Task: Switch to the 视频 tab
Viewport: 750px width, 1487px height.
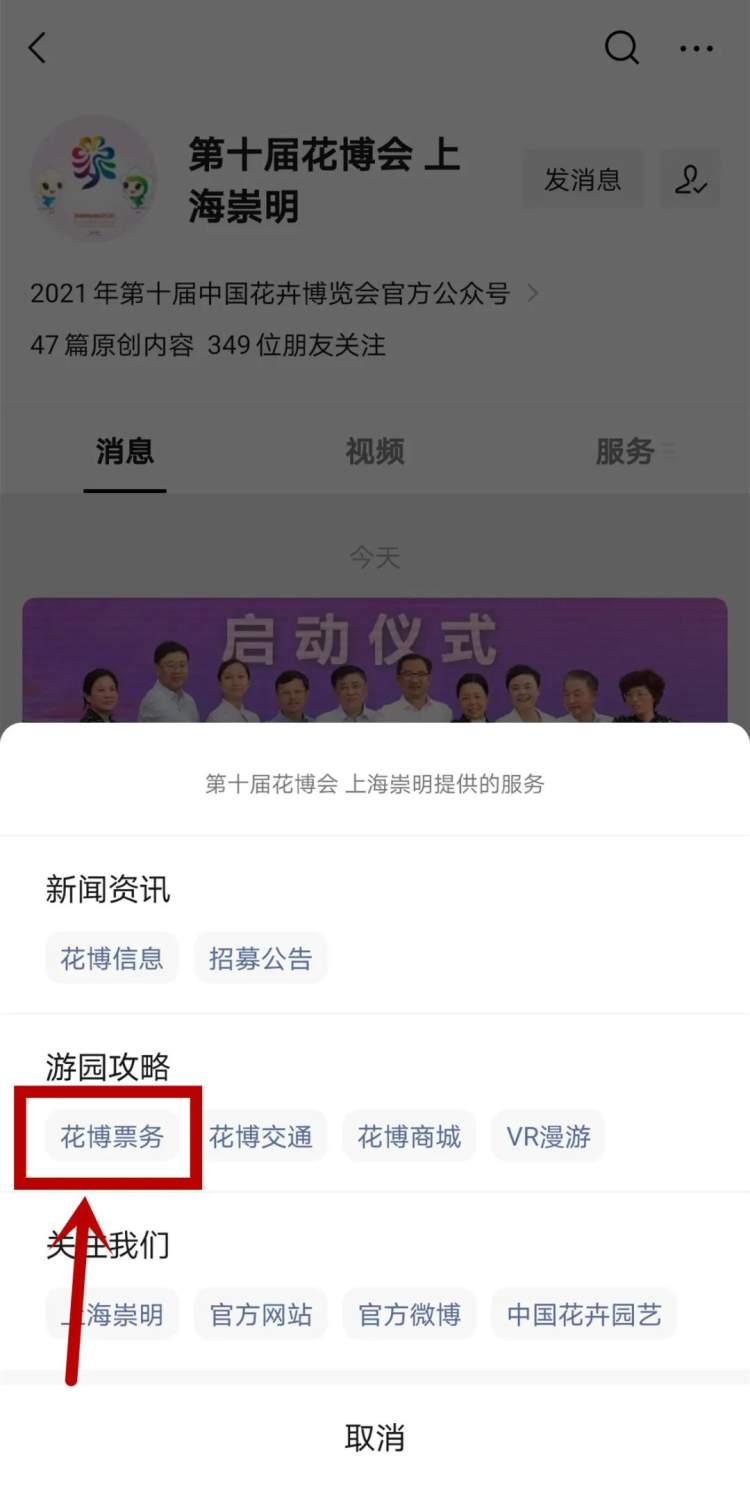Action: point(375,452)
